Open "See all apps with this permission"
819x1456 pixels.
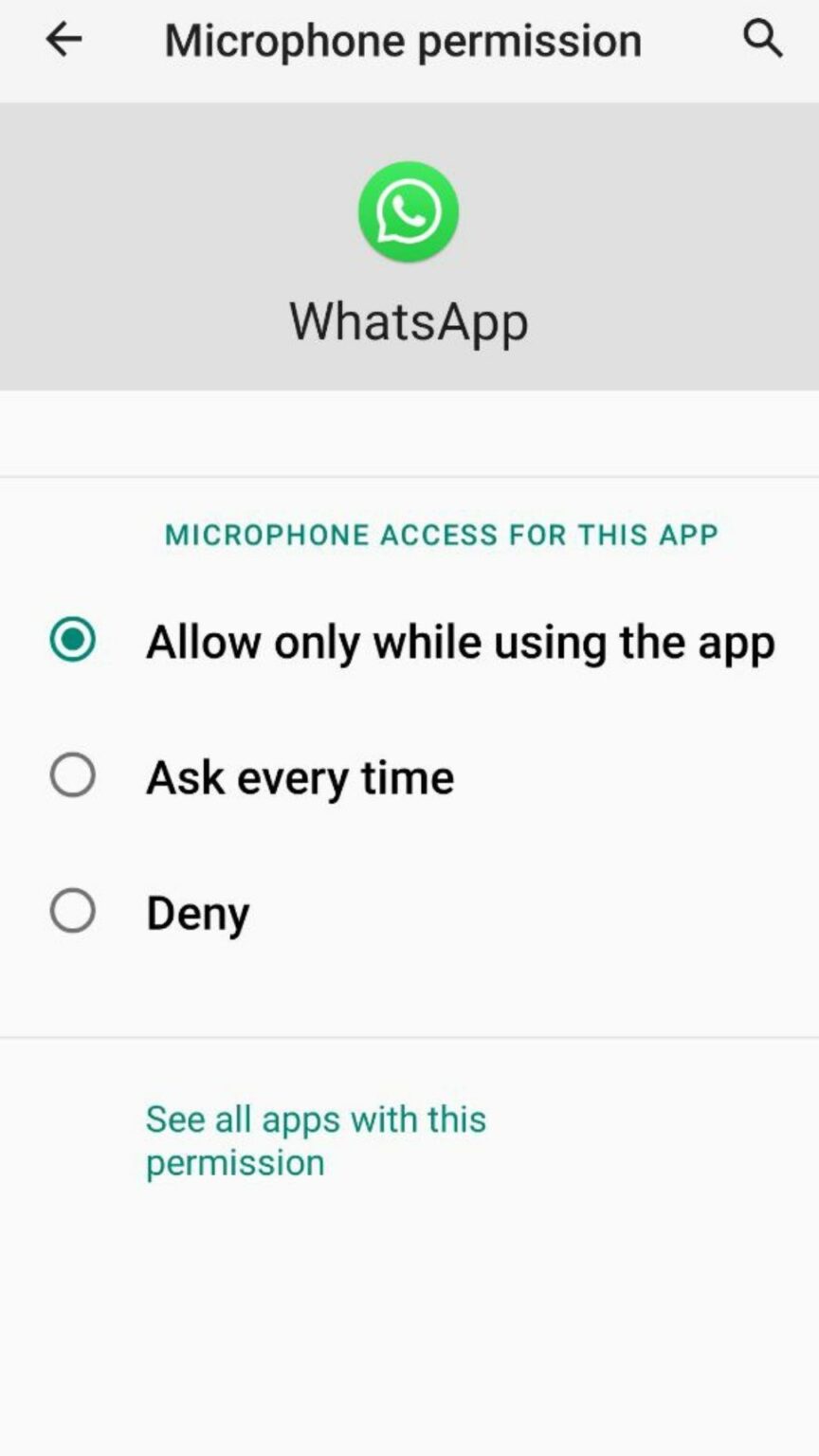[315, 1139]
